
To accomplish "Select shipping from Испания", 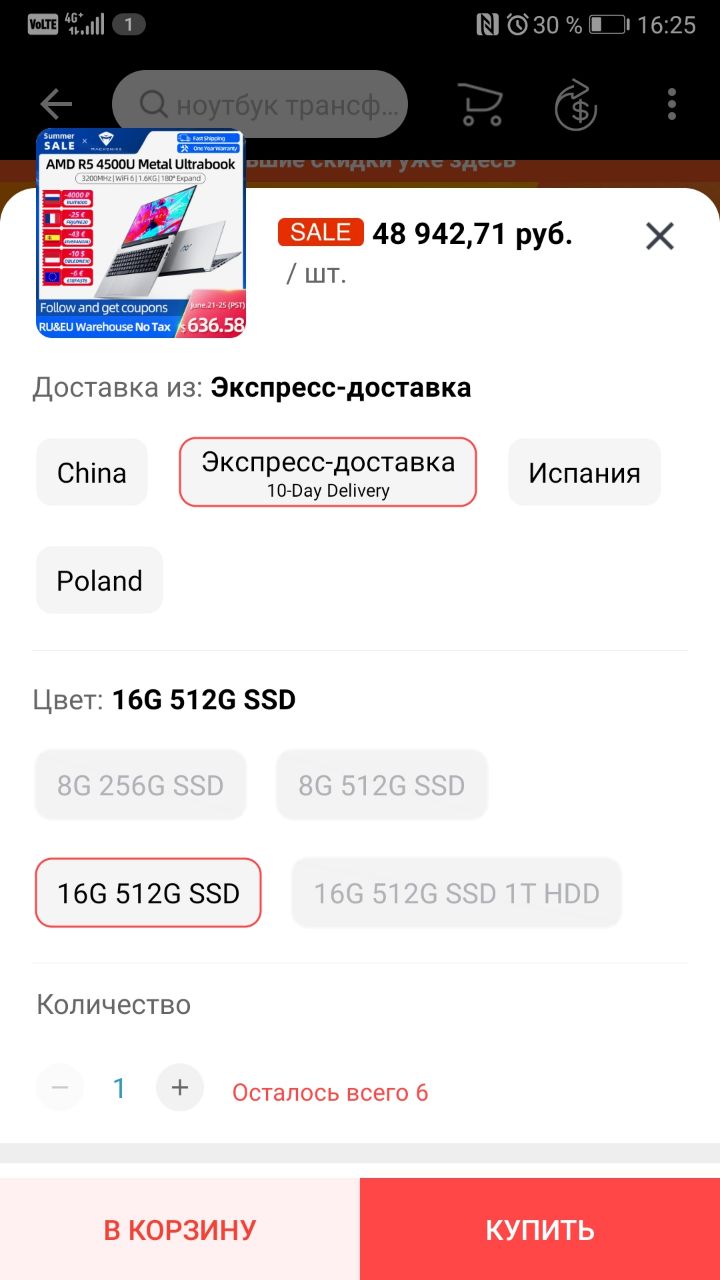I will click(x=584, y=472).
